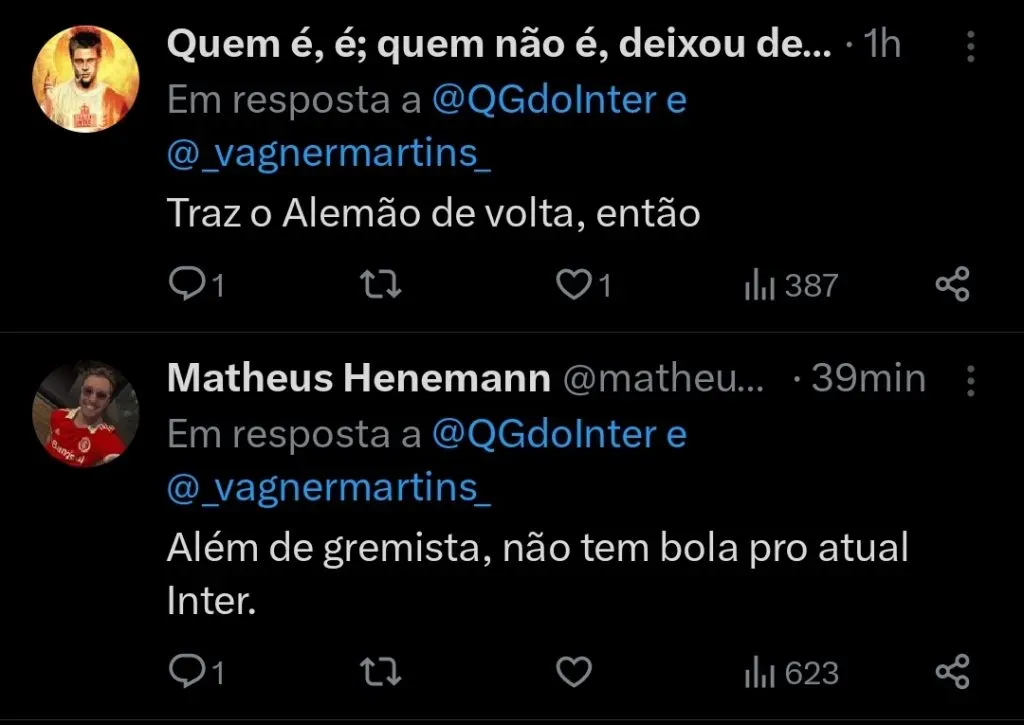The image size is (1024, 725).
Task: Open overflow menu on the 'Traz o Alemão' reply
Action: click(969, 46)
